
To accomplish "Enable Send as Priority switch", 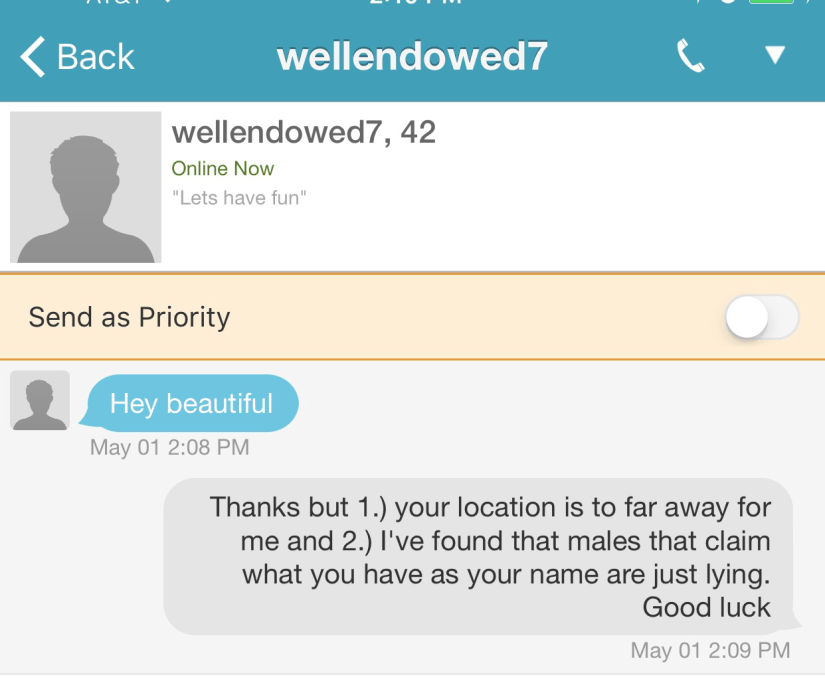I will click(762, 318).
